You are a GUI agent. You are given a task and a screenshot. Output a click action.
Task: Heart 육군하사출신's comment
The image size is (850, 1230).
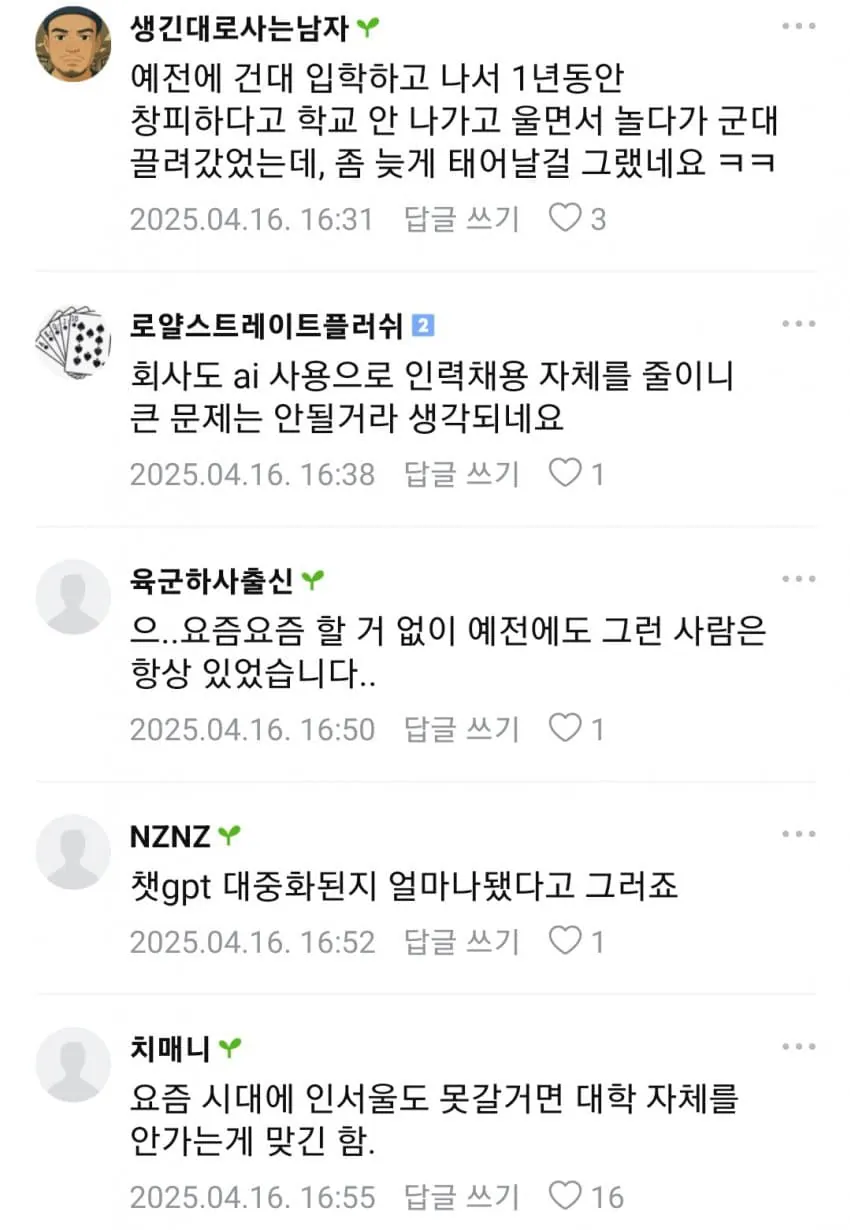566,728
